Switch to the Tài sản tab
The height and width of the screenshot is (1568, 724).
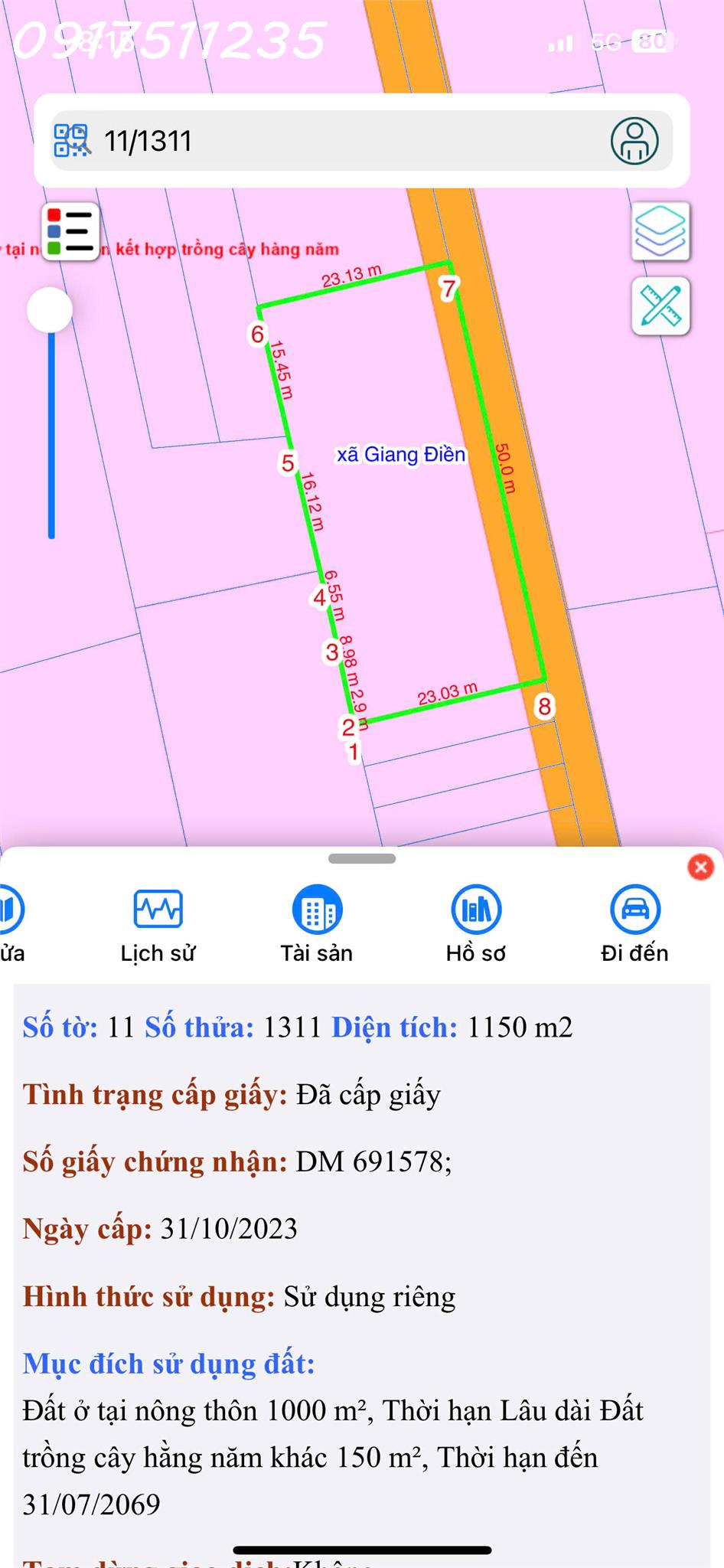coord(317,924)
